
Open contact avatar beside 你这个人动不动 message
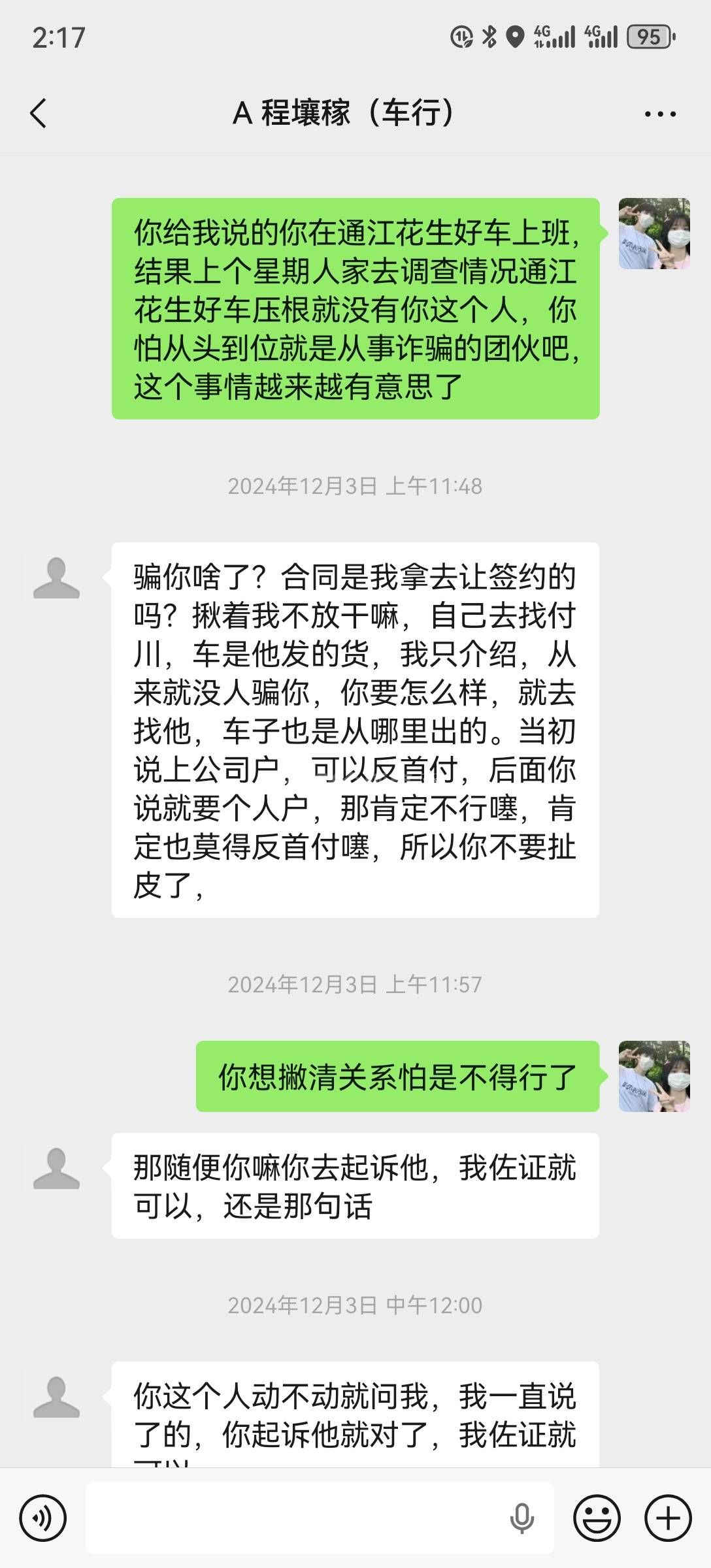pyautogui.click(x=56, y=1397)
